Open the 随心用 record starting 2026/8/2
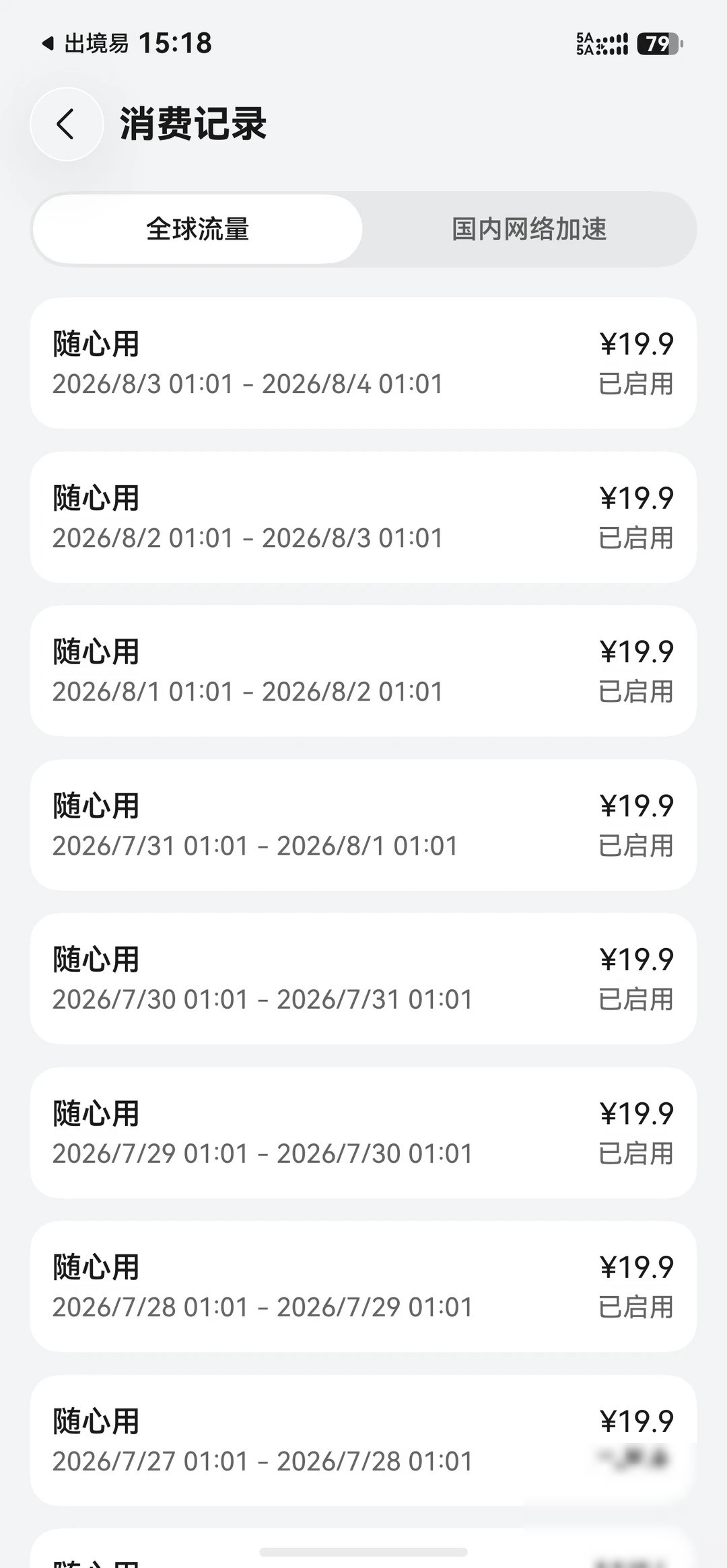 click(x=363, y=517)
